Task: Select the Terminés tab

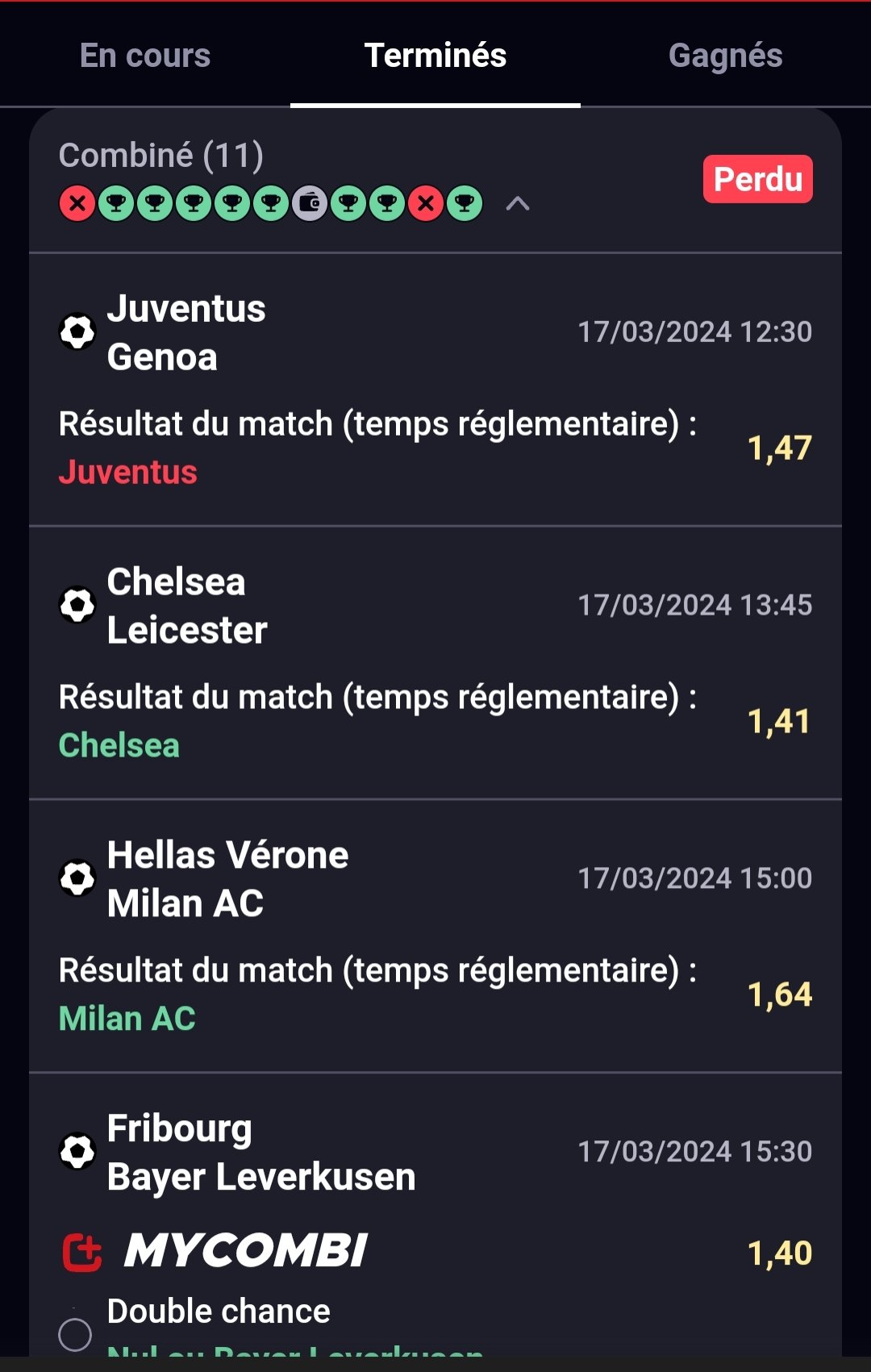Action: (x=435, y=56)
